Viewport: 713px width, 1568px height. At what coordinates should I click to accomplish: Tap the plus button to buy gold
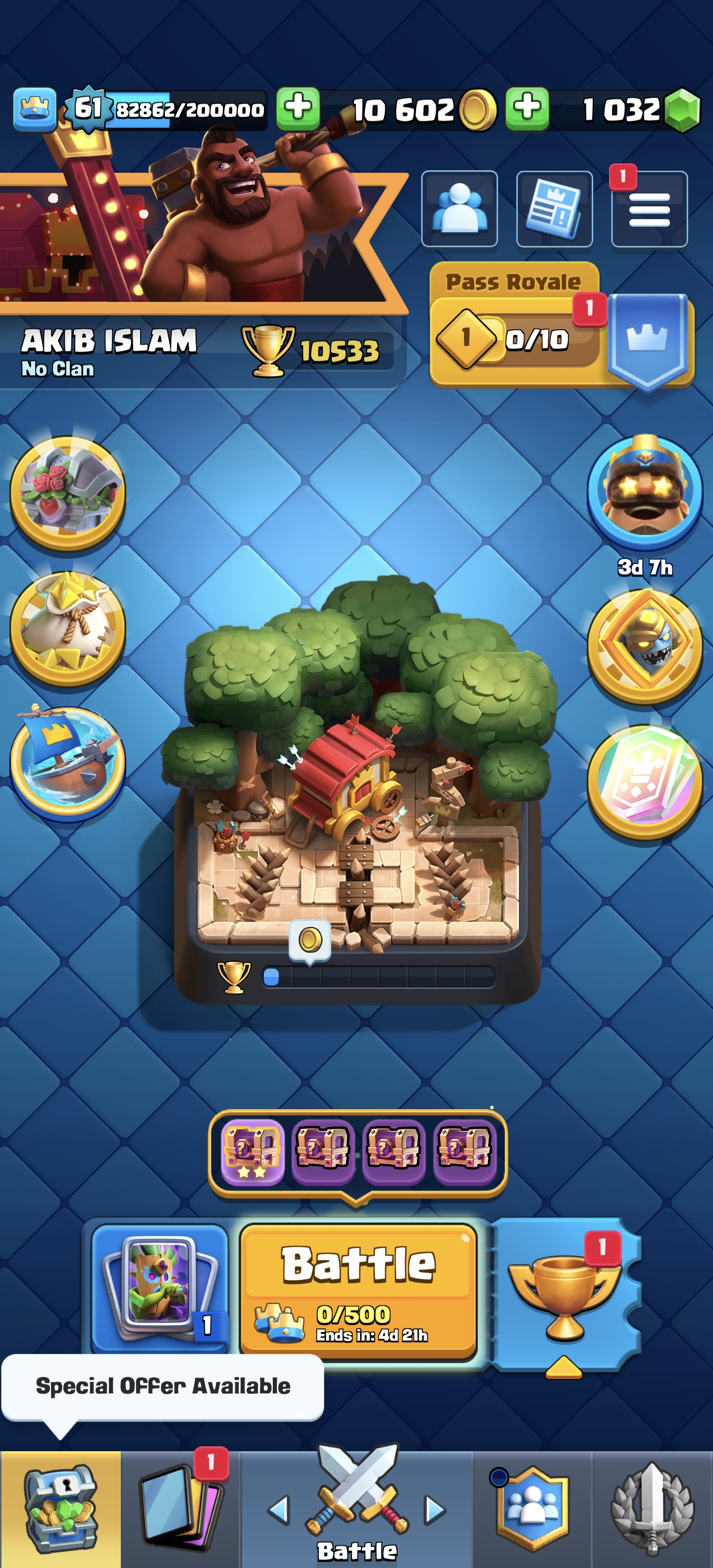(298, 109)
